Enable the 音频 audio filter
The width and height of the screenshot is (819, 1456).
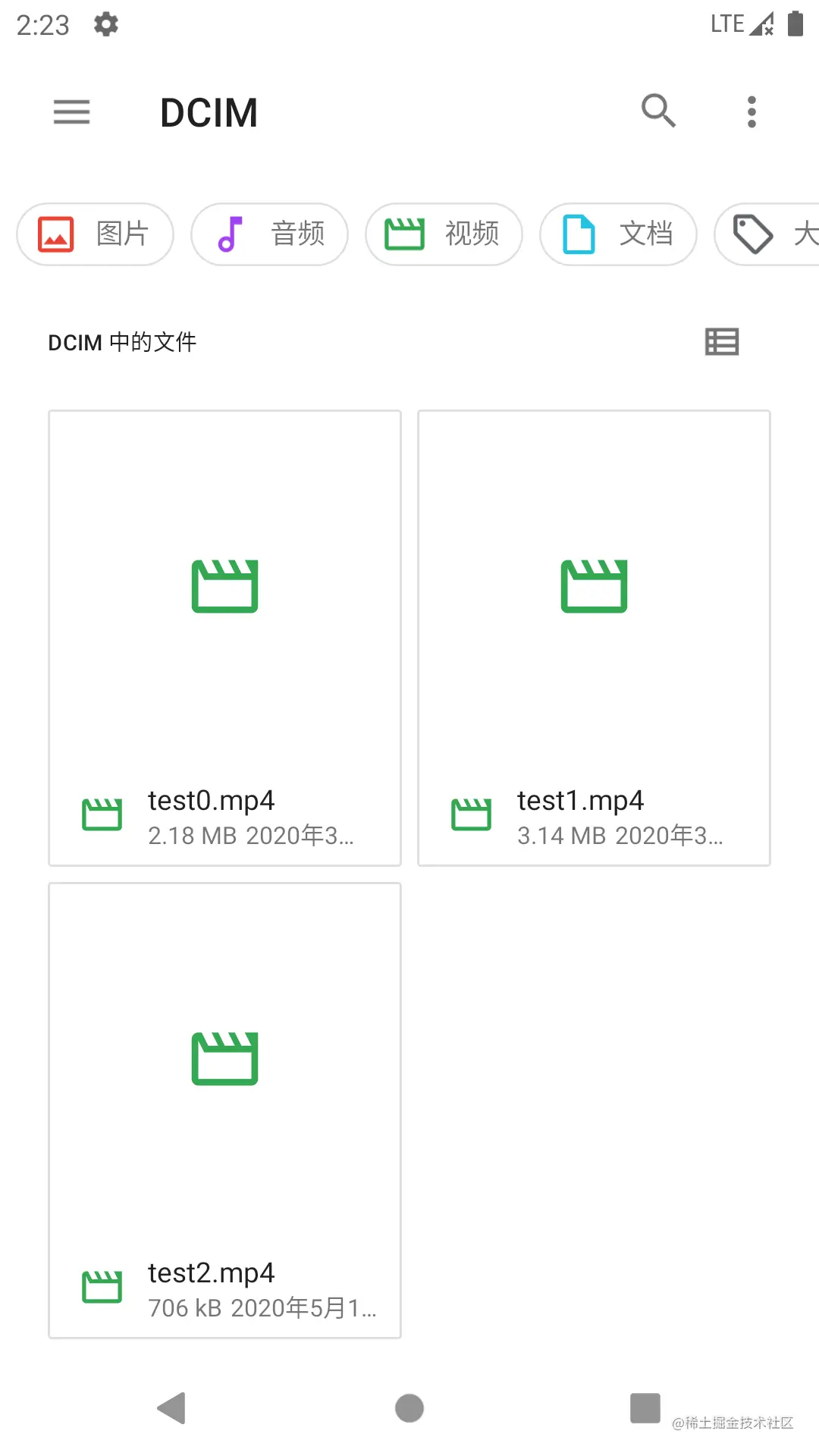point(269,234)
